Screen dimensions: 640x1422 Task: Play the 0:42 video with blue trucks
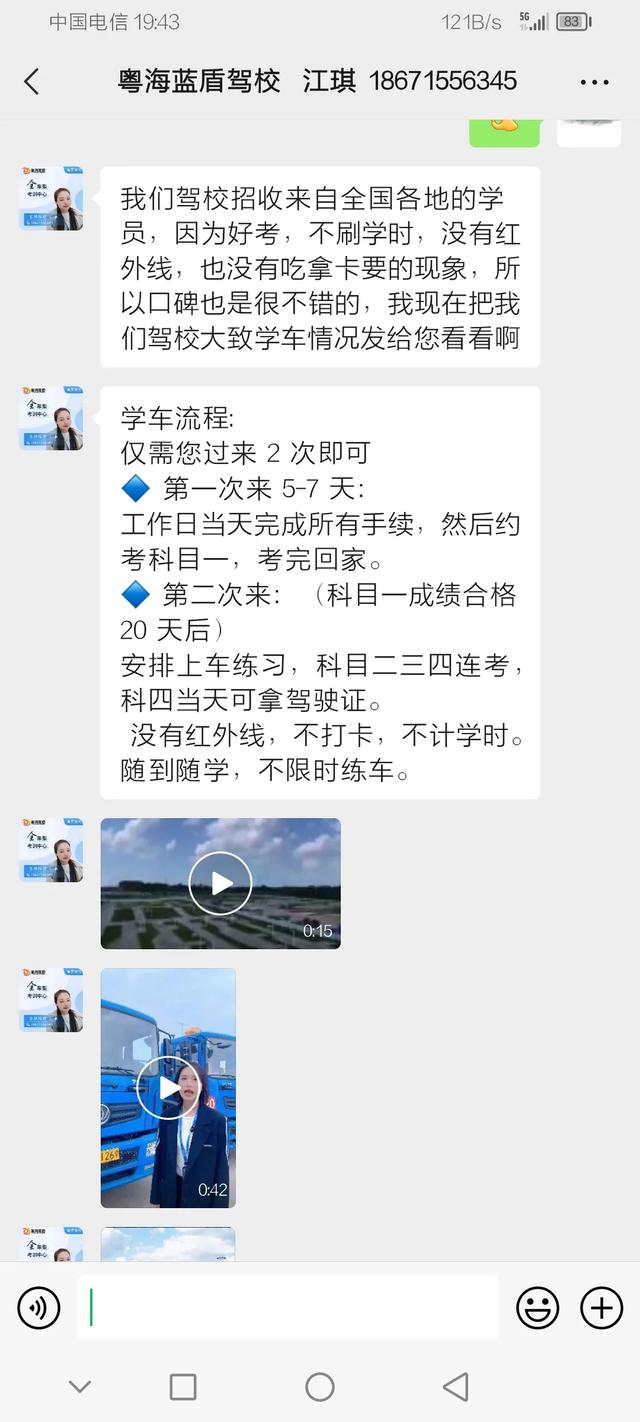click(168, 1088)
